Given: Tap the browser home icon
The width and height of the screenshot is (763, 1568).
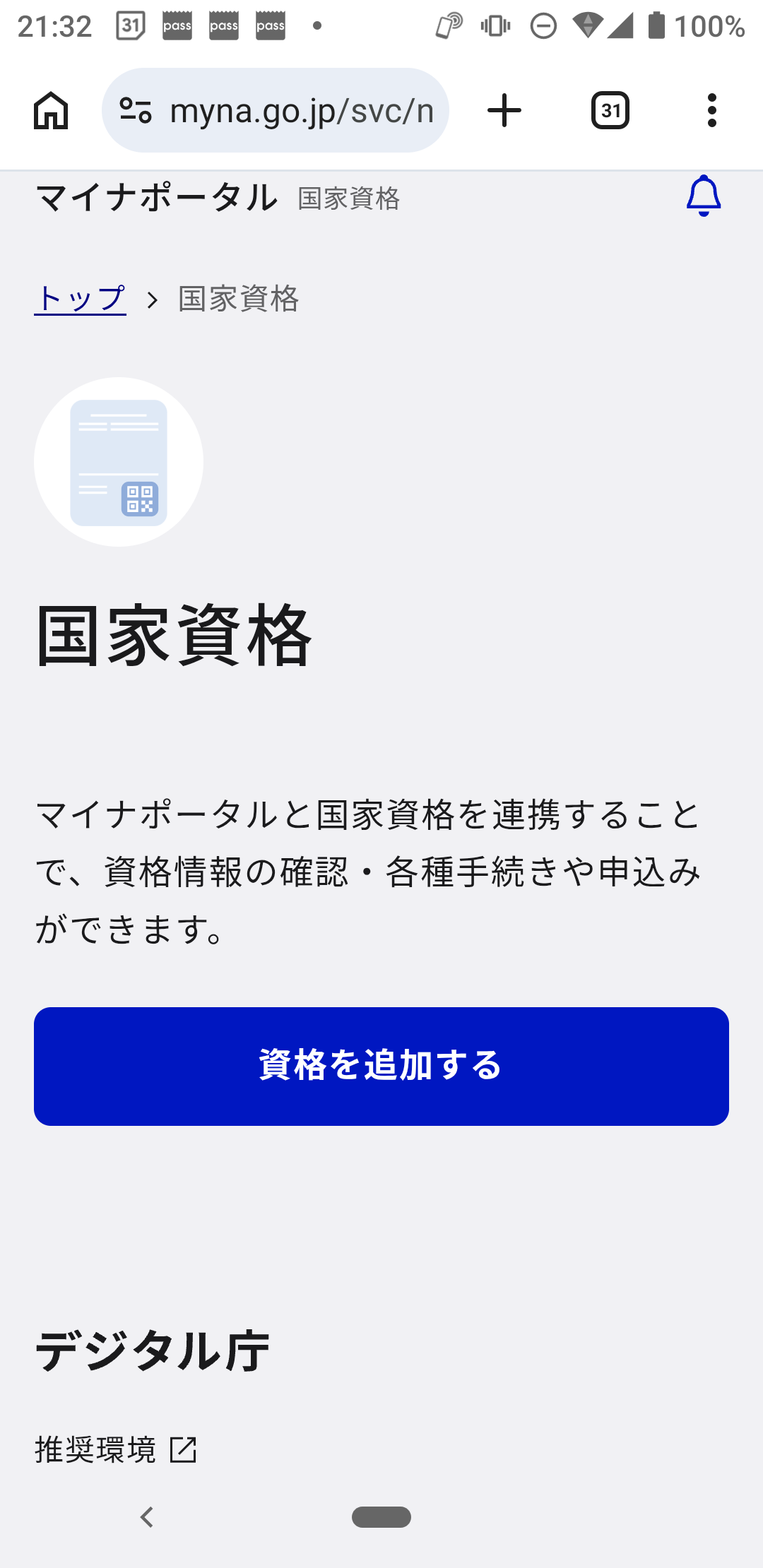Looking at the screenshot, I should click(x=51, y=111).
